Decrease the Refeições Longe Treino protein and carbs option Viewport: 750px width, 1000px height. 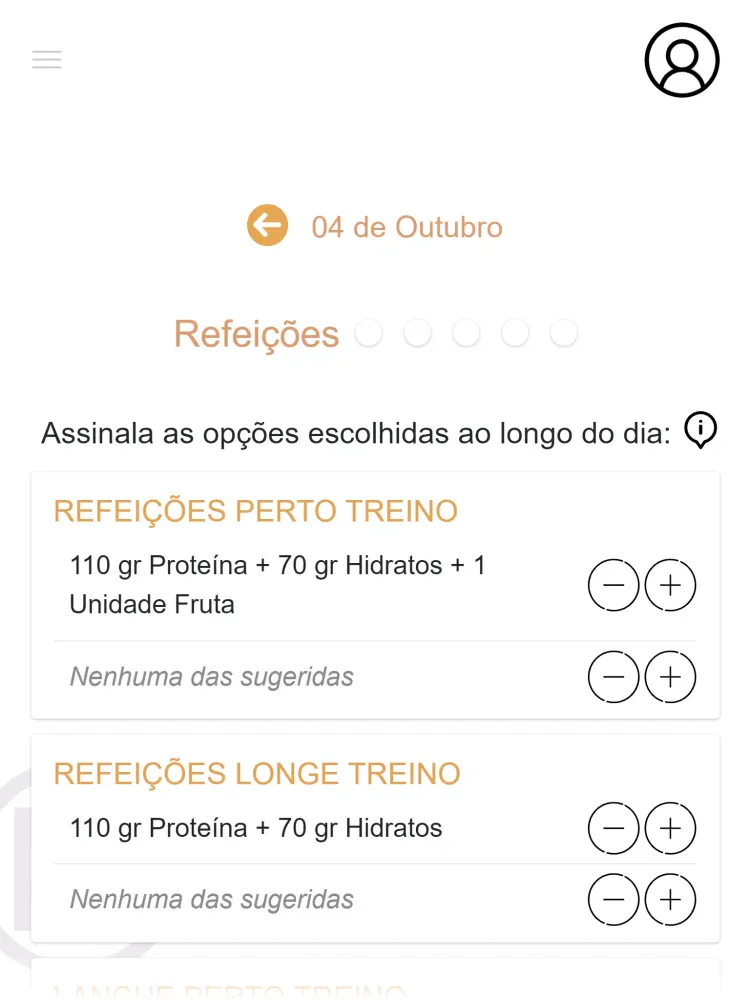(614, 828)
